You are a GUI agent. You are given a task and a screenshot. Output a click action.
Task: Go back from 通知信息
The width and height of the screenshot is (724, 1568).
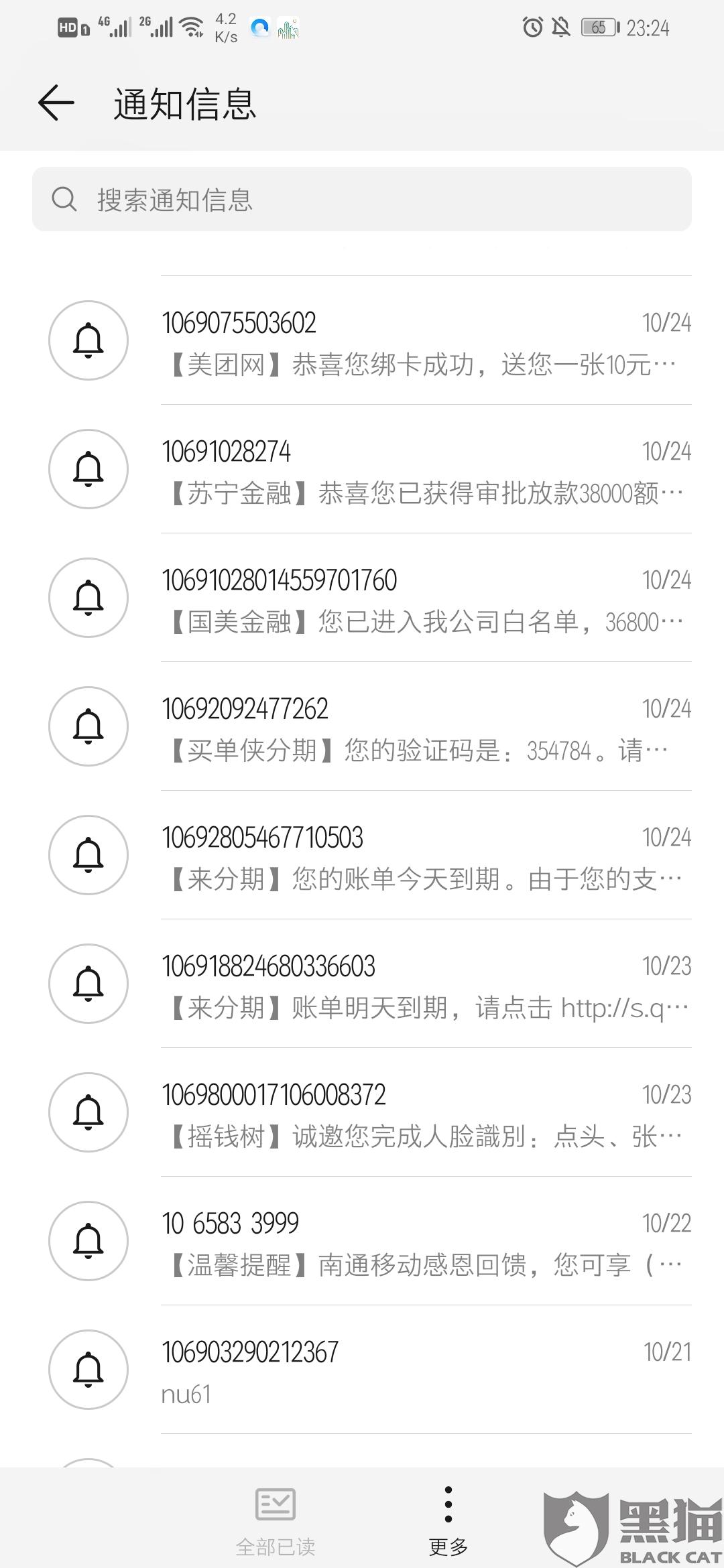click(56, 103)
